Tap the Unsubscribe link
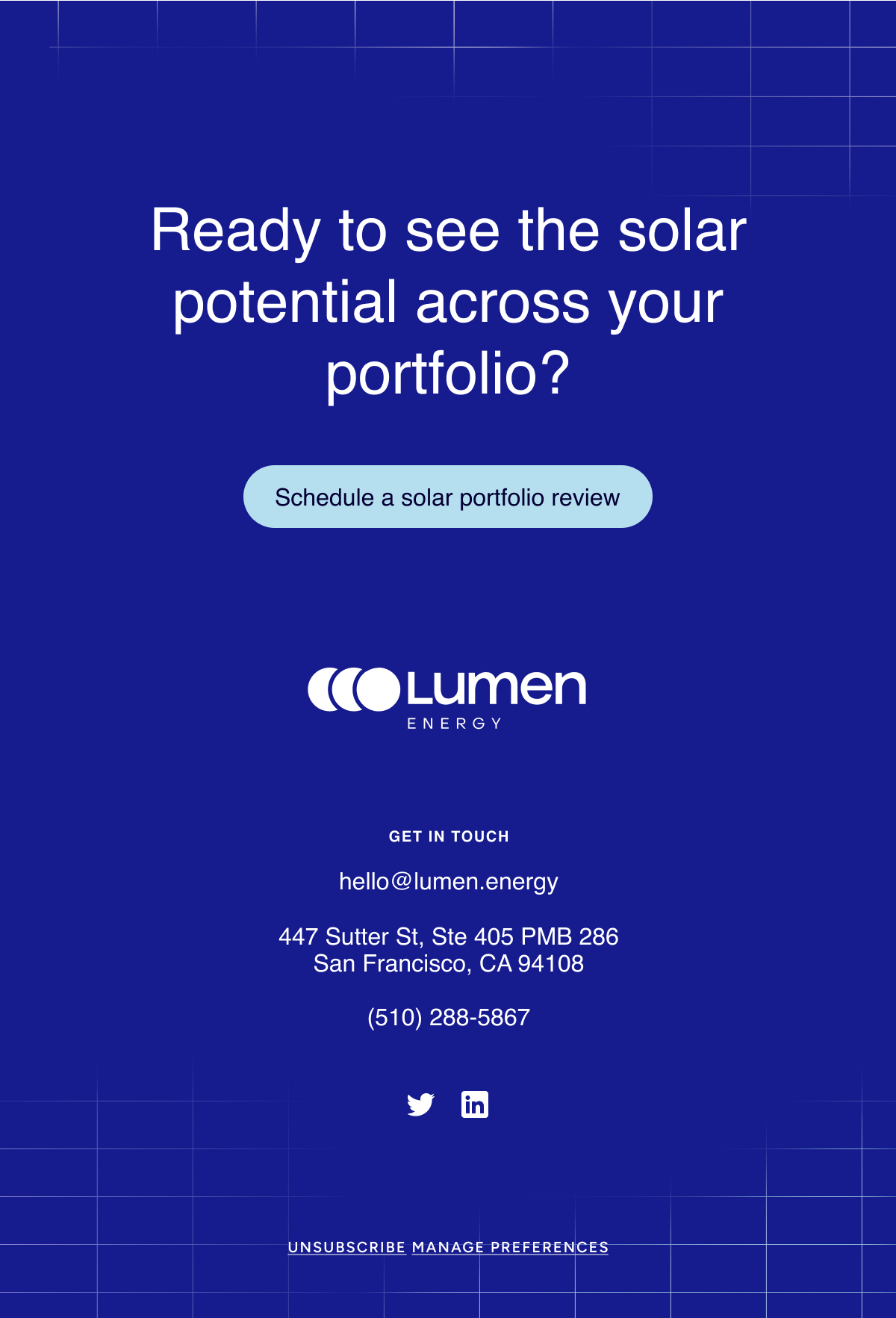Viewport: 896px width, 1318px height. (346, 1248)
